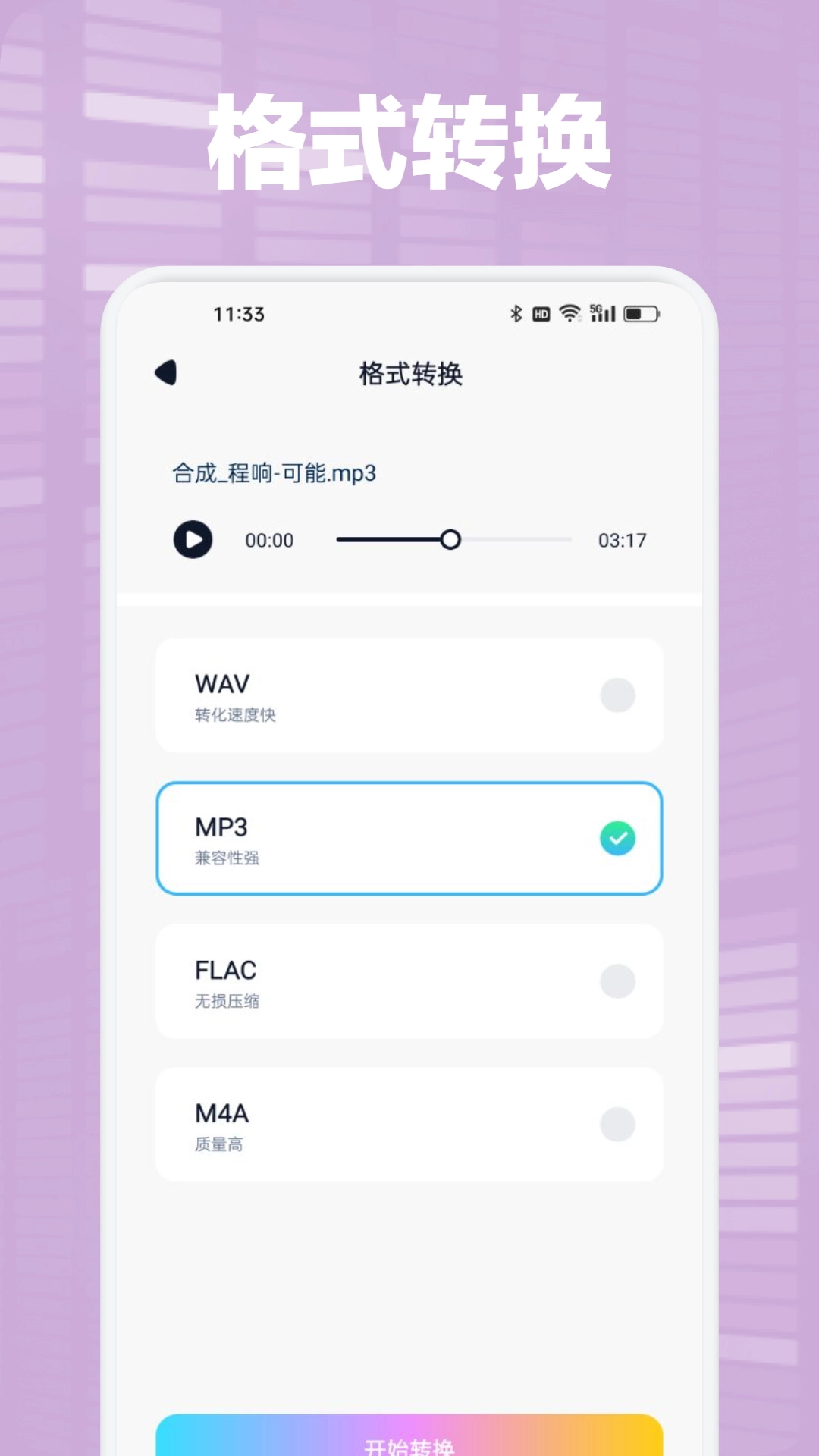
Task: Select the WAV output format
Action: (x=409, y=695)
